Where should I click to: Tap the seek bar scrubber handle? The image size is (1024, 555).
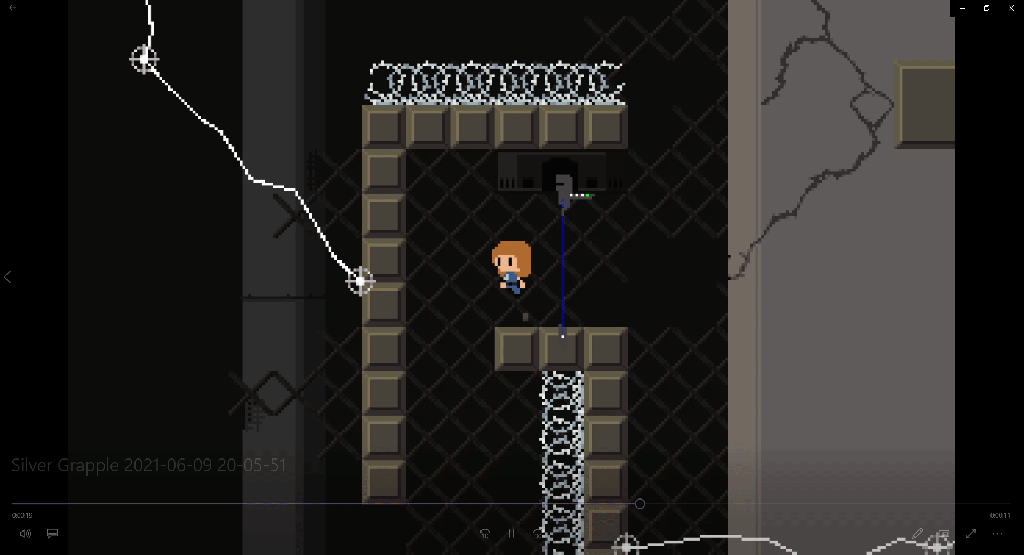(x=640, y=504)
